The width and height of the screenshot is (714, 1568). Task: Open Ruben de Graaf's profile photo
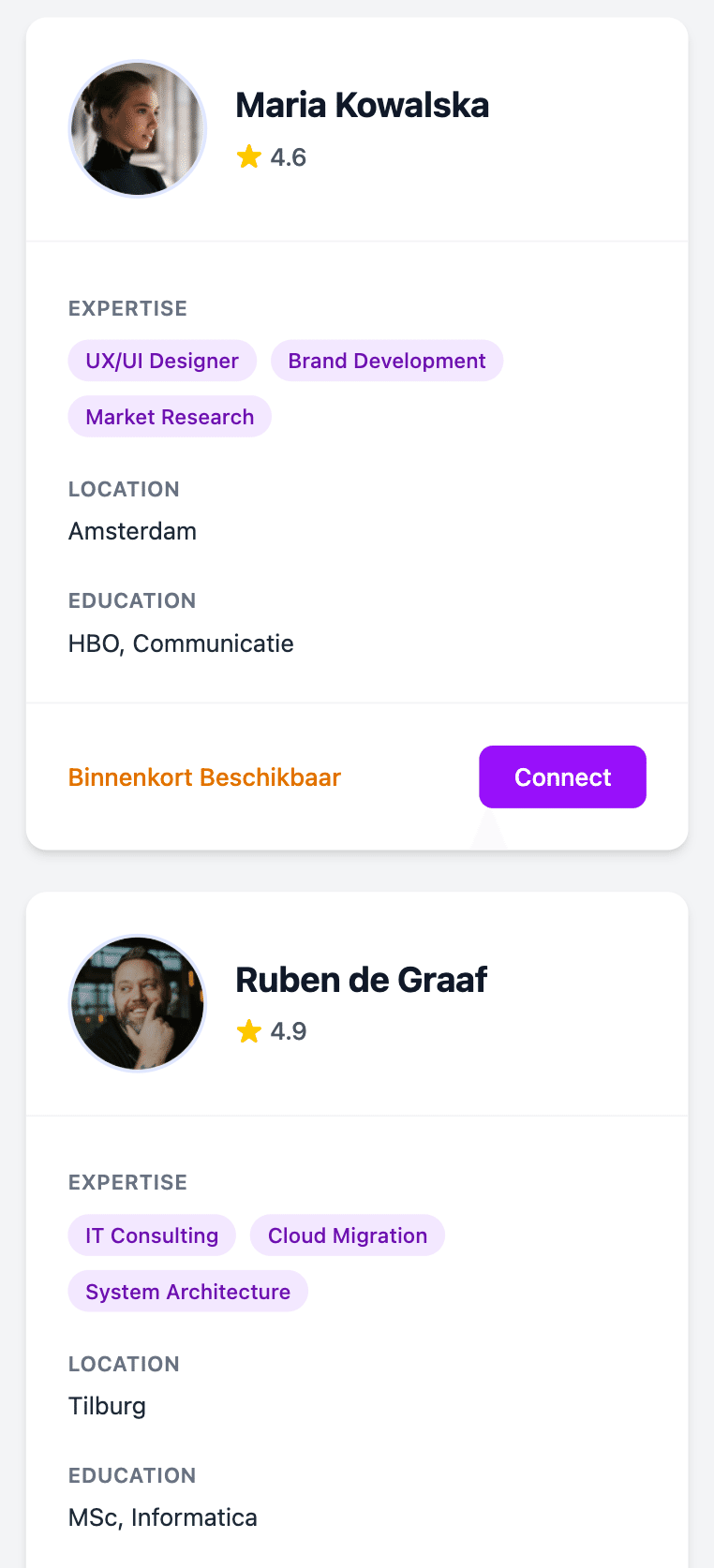137,1003
